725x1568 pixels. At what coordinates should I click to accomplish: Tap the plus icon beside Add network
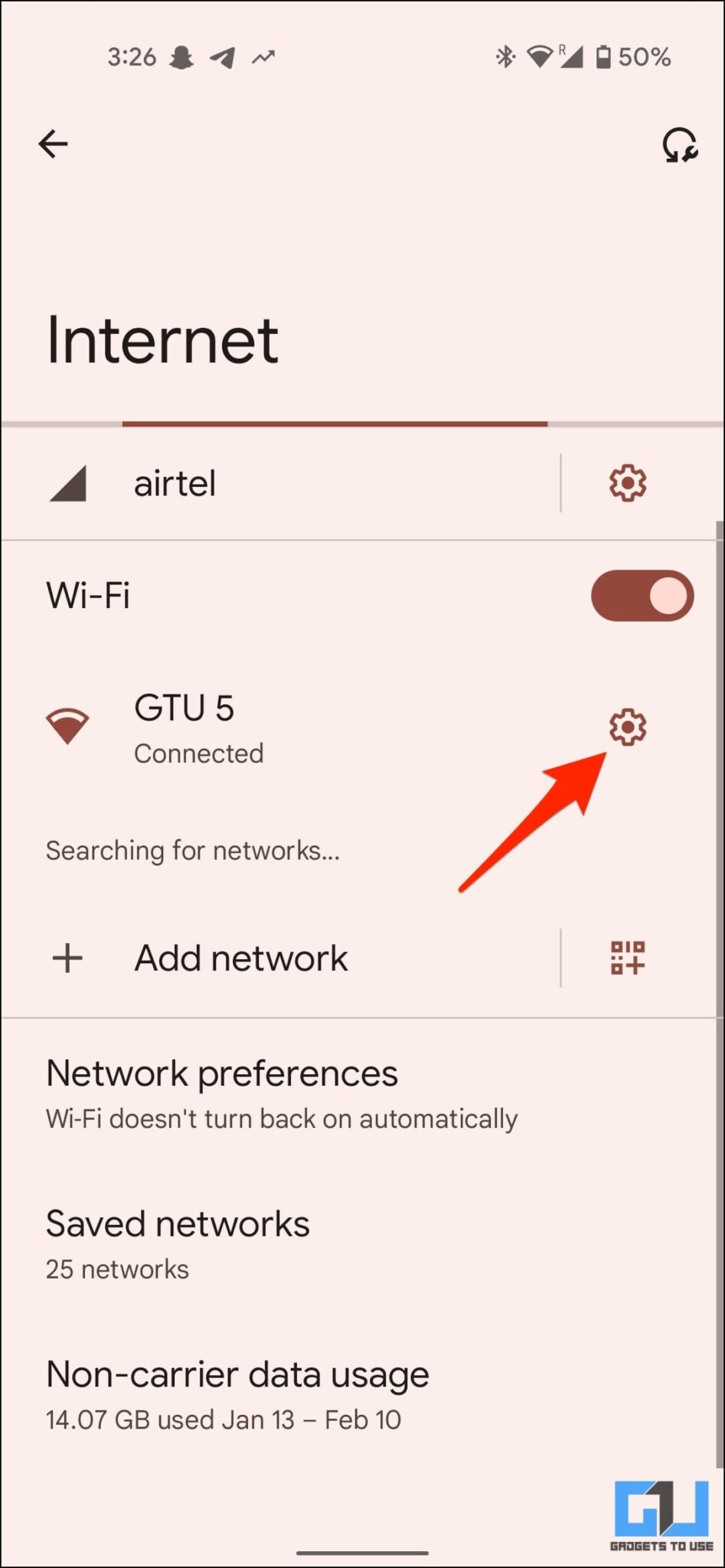click(66, 958)
